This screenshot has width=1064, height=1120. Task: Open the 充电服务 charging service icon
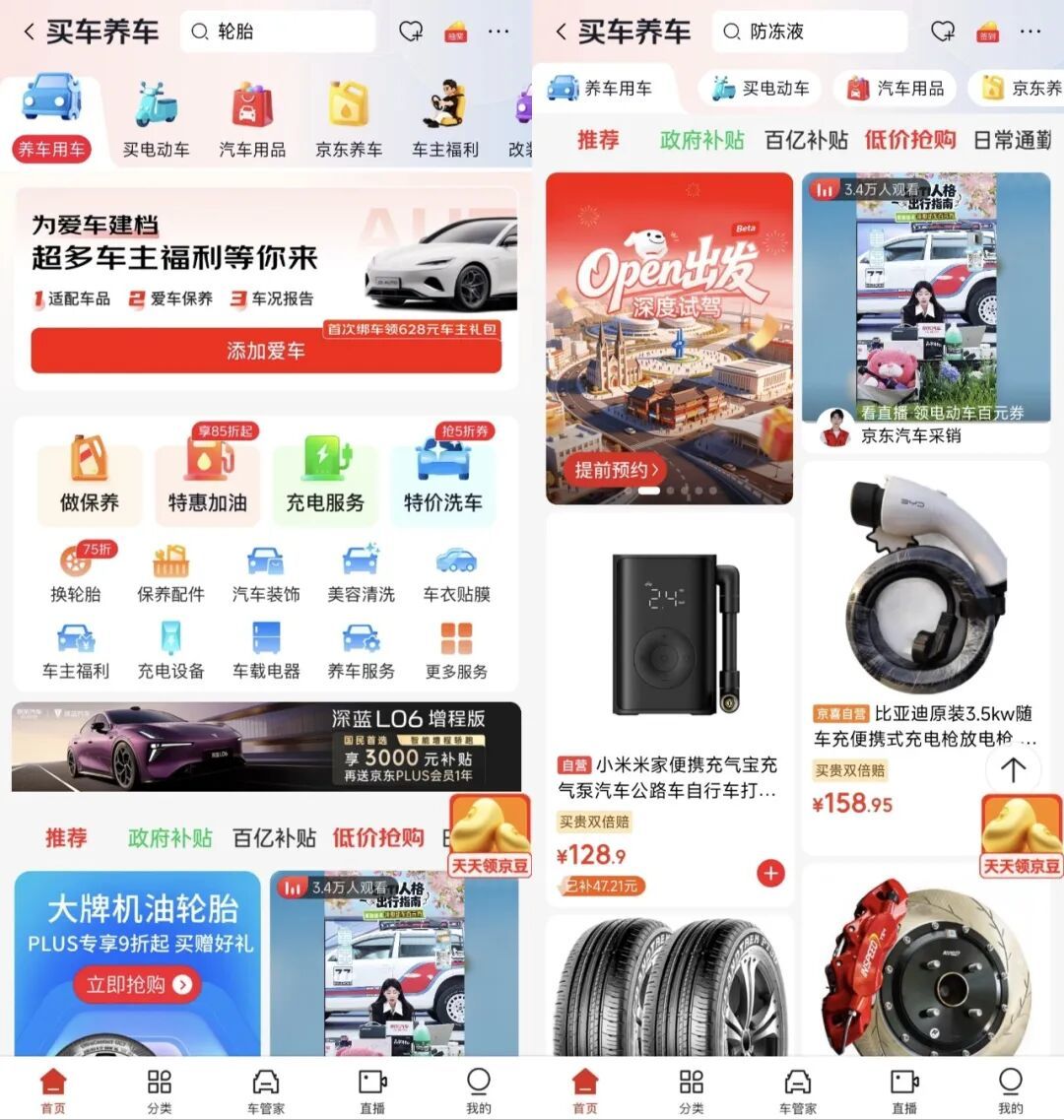pos(325,483)
